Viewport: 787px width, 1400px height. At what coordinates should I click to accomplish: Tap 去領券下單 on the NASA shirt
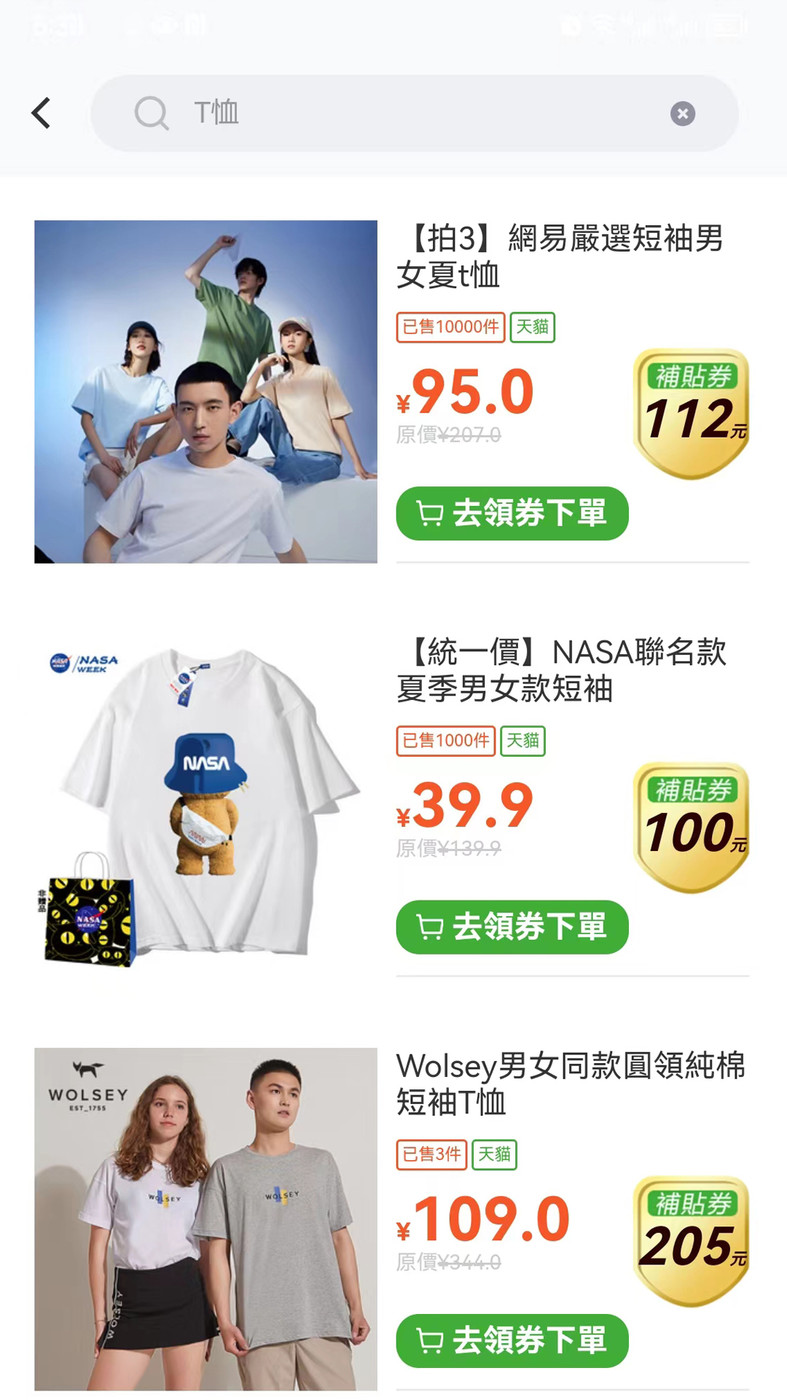pyautogui.click(x=512, y=927)
